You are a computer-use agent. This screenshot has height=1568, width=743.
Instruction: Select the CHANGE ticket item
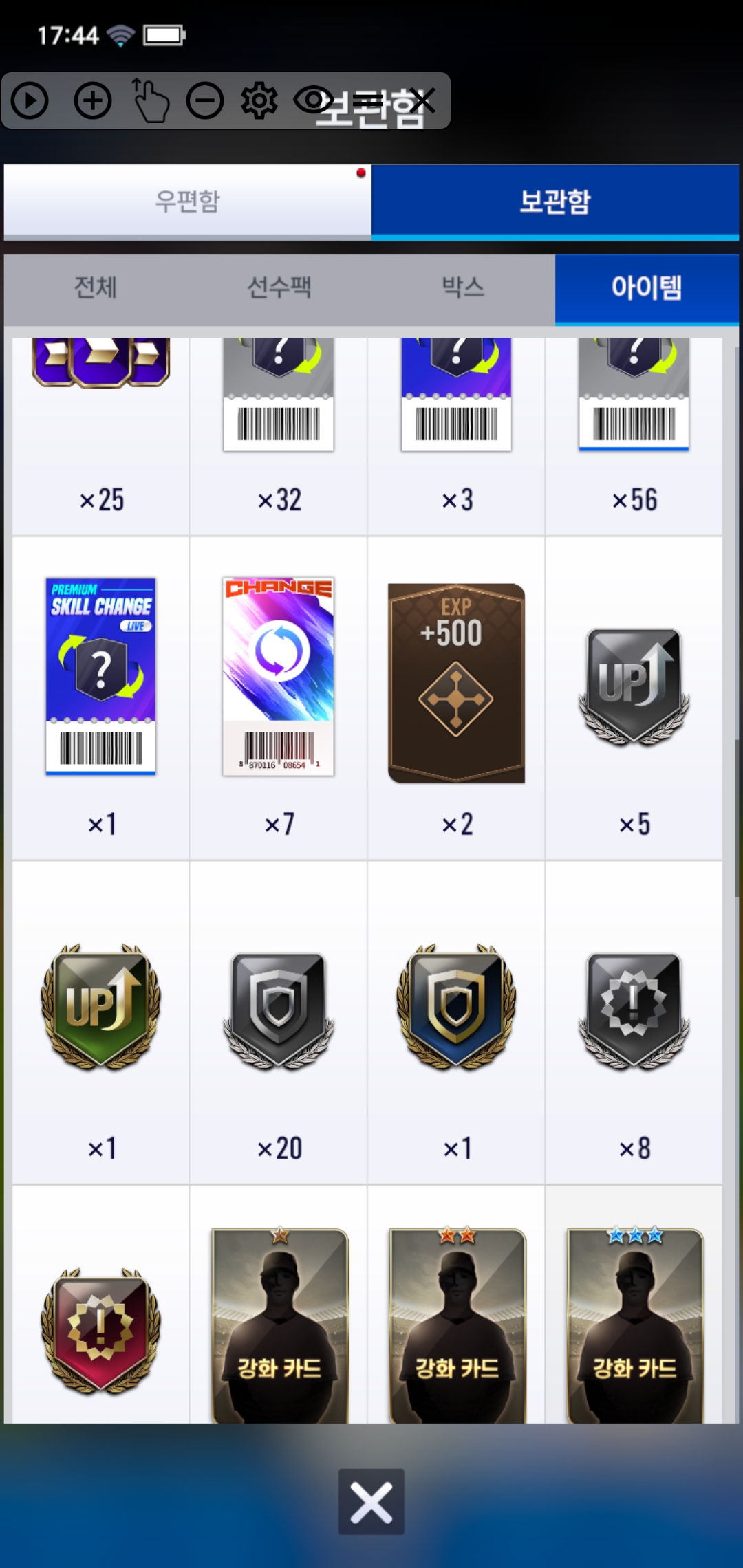[279, 676]
